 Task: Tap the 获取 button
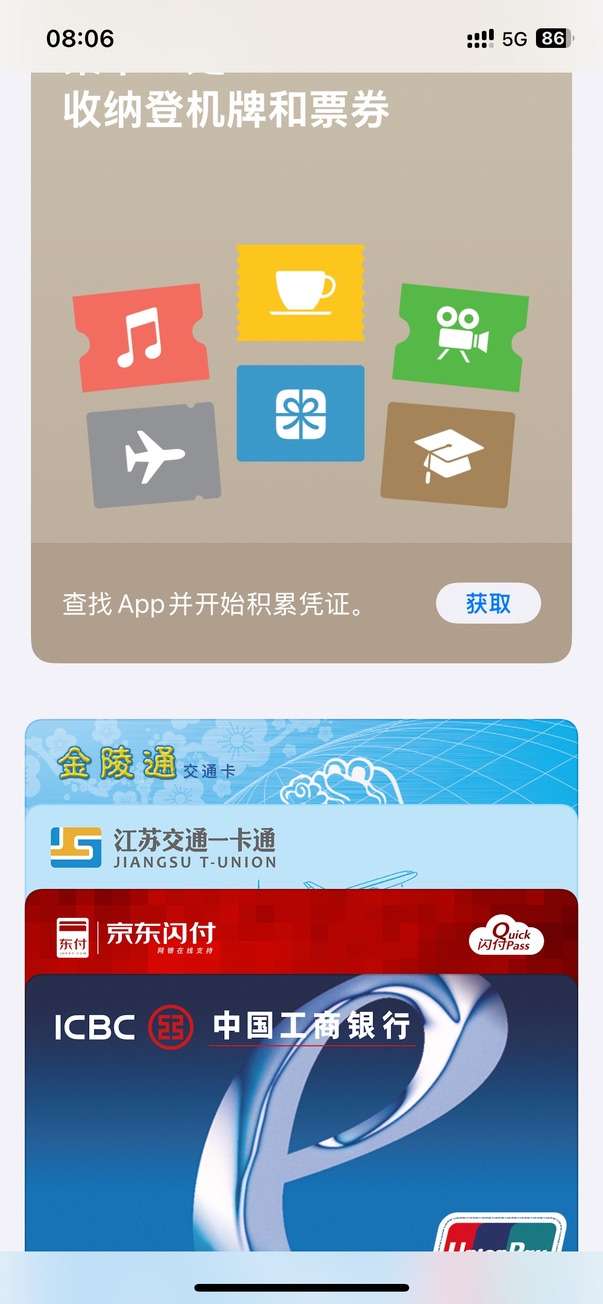point(488,604)
